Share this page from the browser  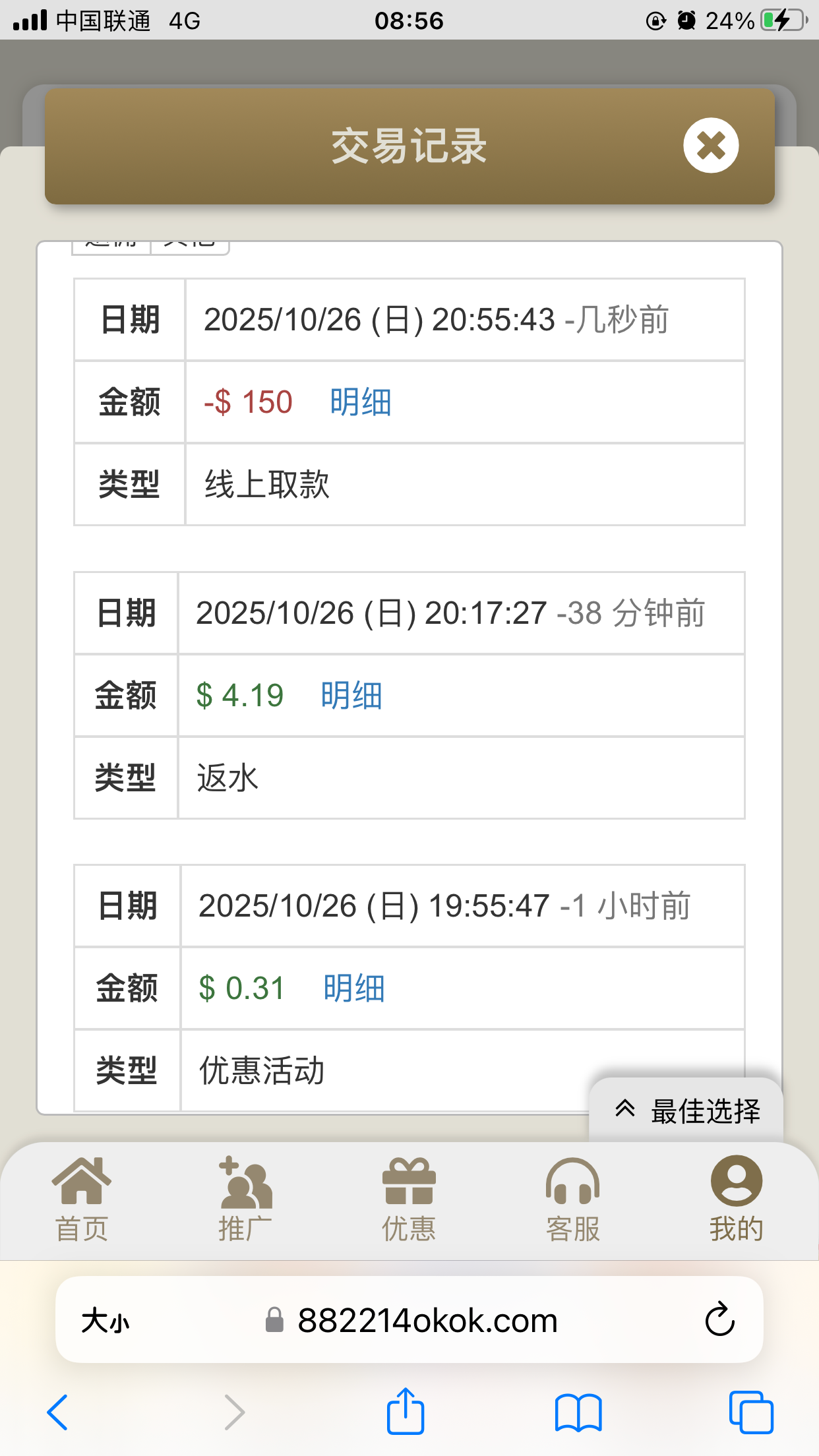coord(405,1412)
